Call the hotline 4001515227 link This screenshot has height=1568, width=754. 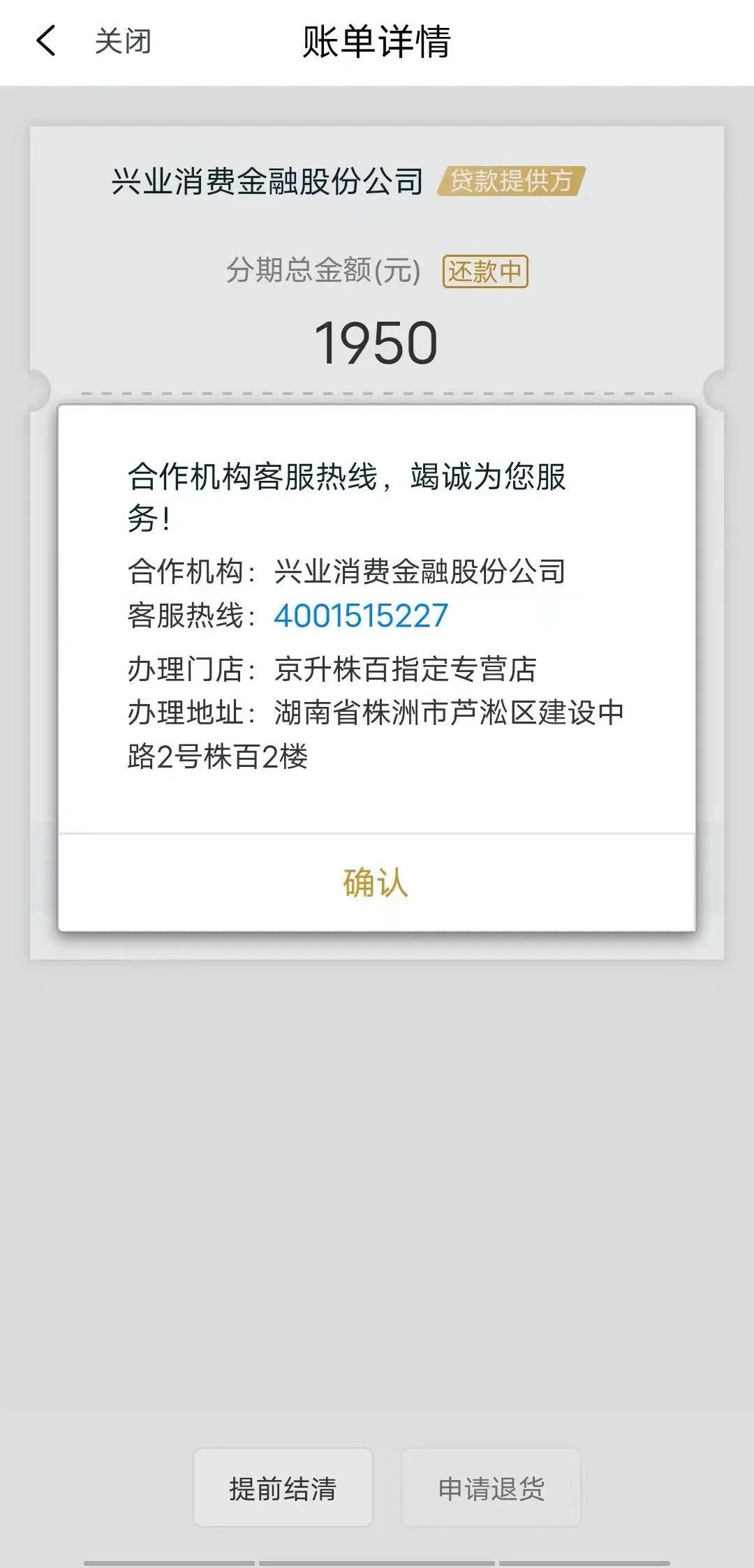point(360,615)
